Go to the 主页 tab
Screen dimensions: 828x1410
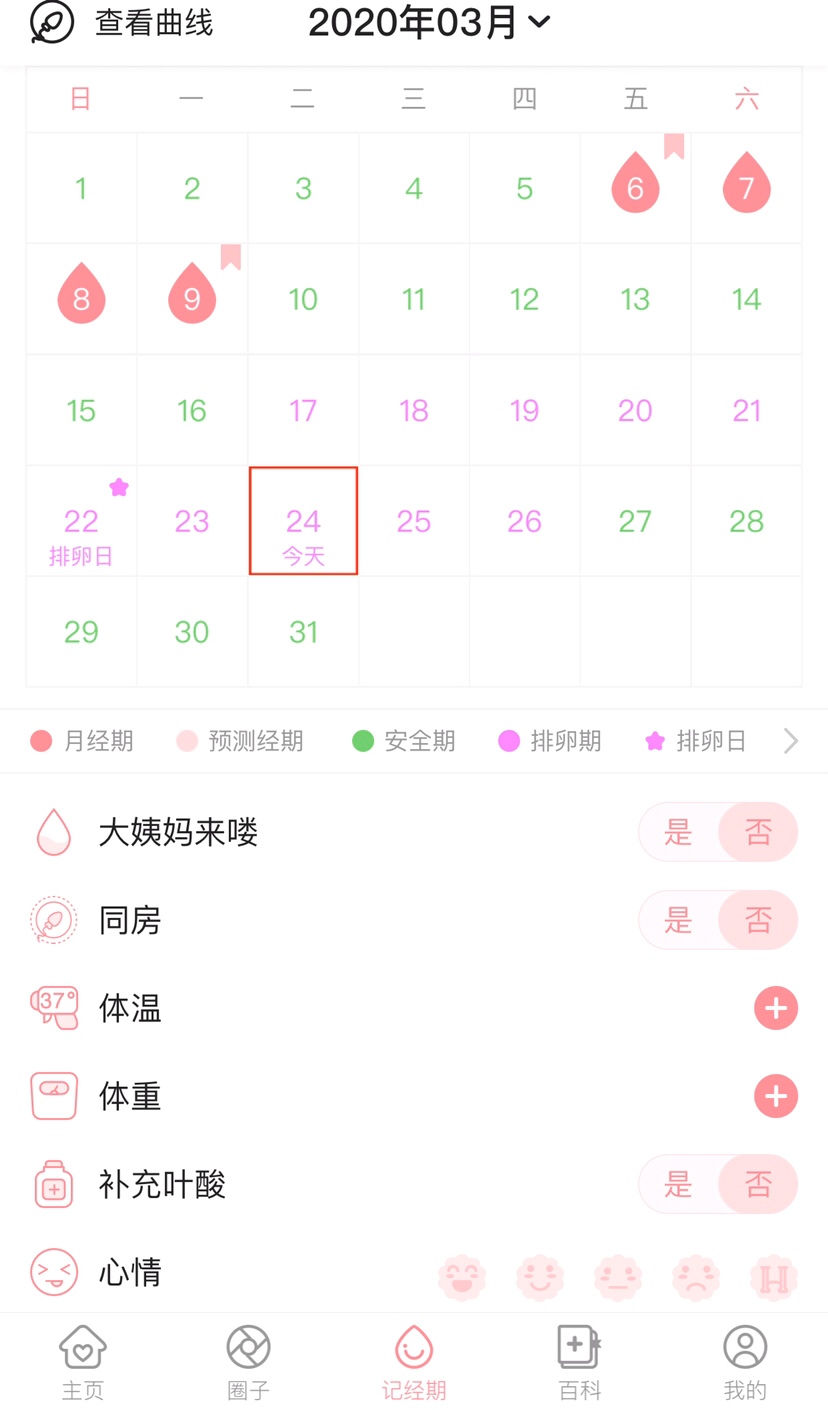point(83,1362)
